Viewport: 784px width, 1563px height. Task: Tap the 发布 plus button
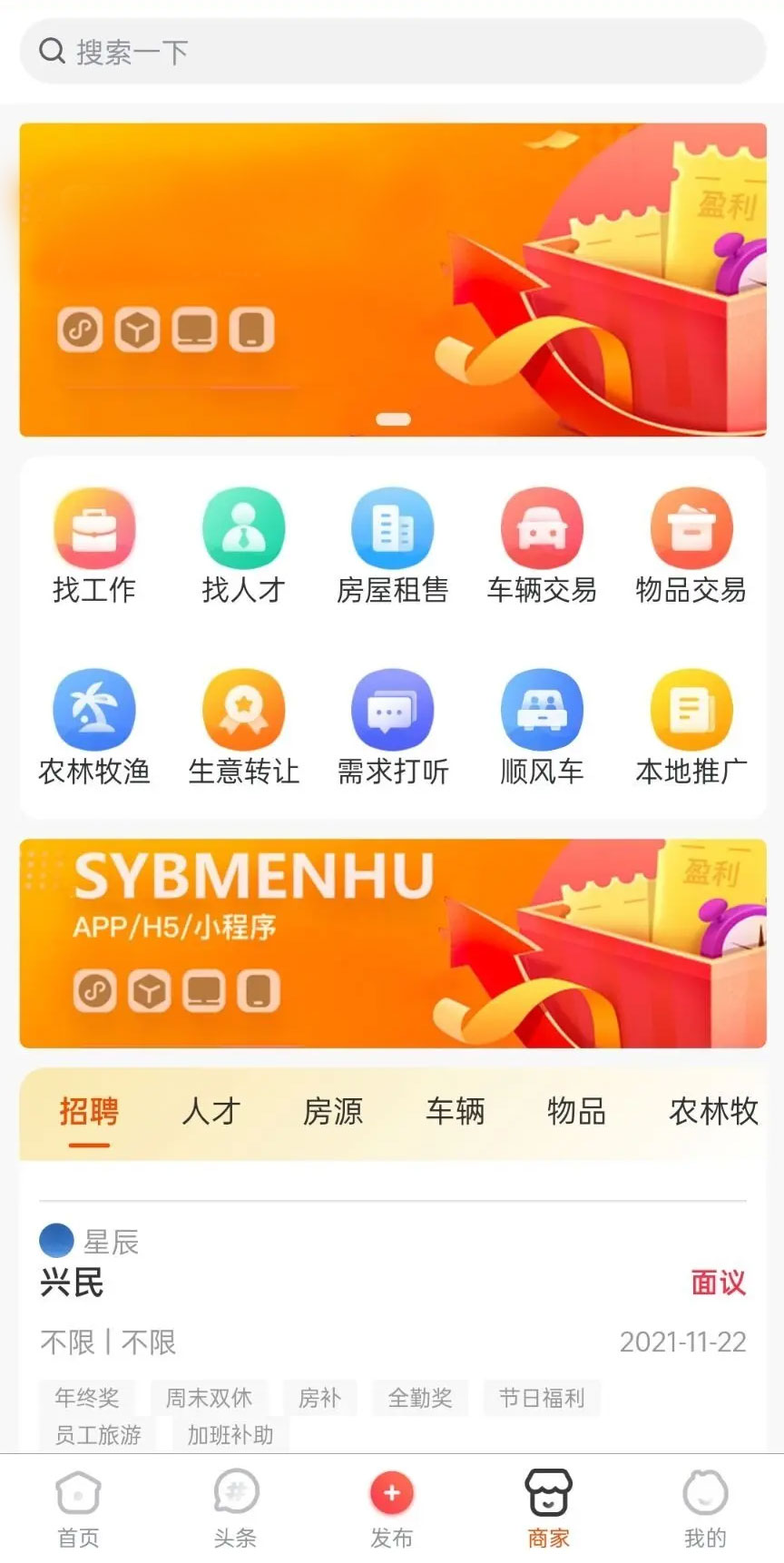click(x=392, y=1494)
